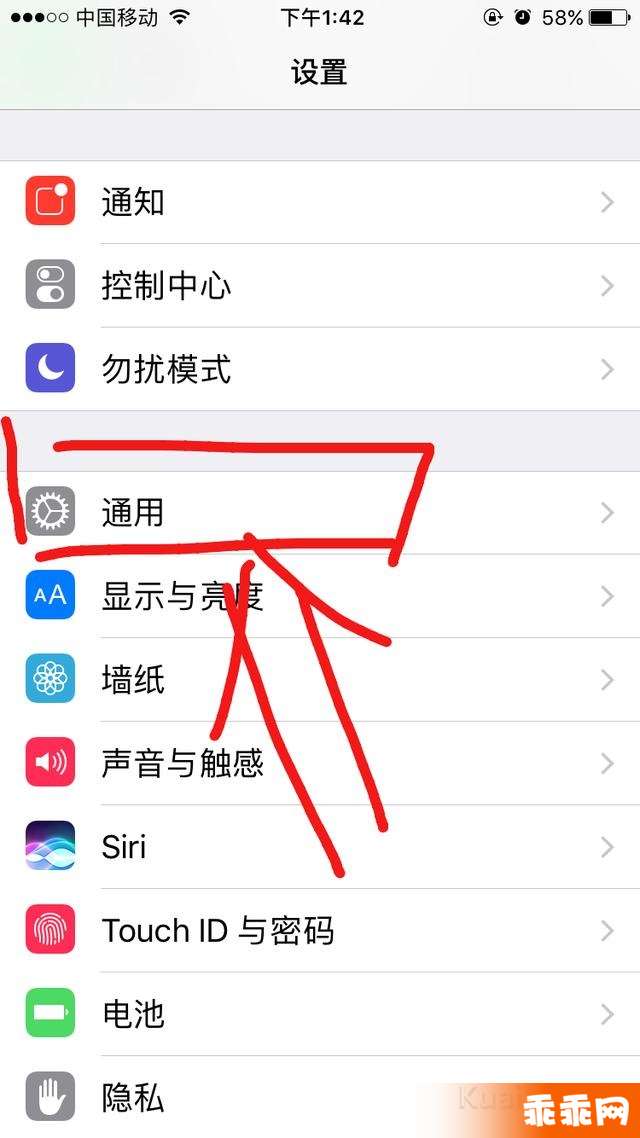The image size is (640, 1138).
Task: Open 控制中心 settings
Action: 320,285
